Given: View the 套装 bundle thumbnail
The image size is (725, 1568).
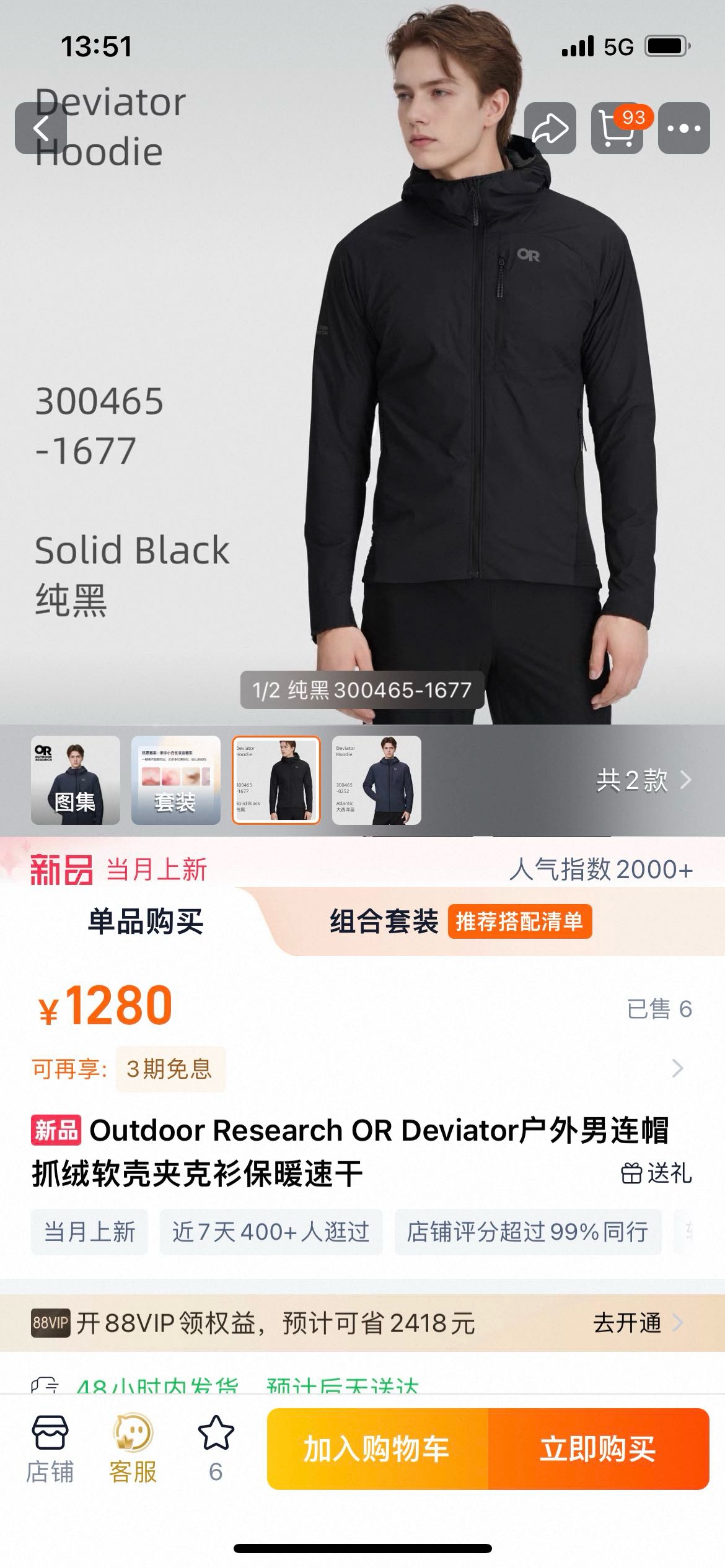Looking at the screenshot, I should pos(176,780).
